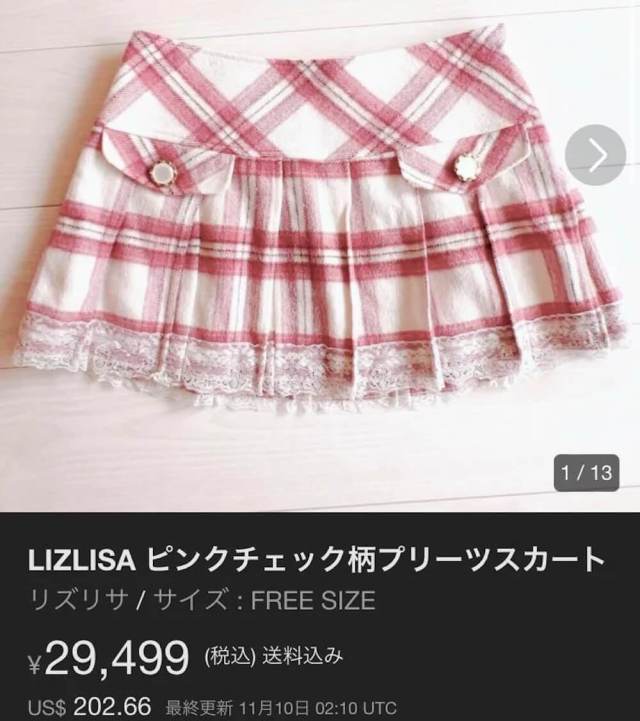Show the next product photo

[x=595, y=155]
